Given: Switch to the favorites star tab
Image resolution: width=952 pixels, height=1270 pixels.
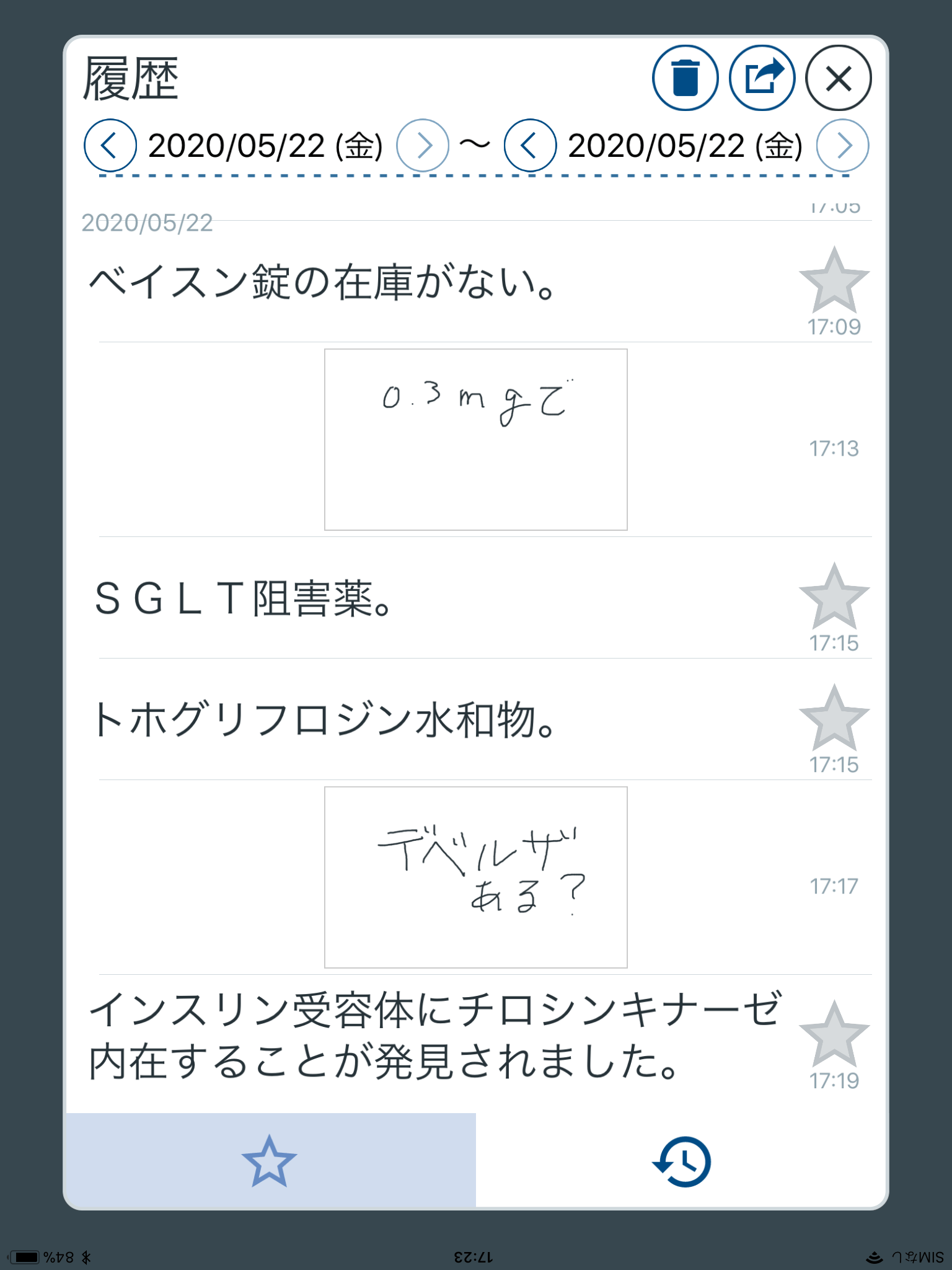Looking at the screenshot, I should point(270,1160).
